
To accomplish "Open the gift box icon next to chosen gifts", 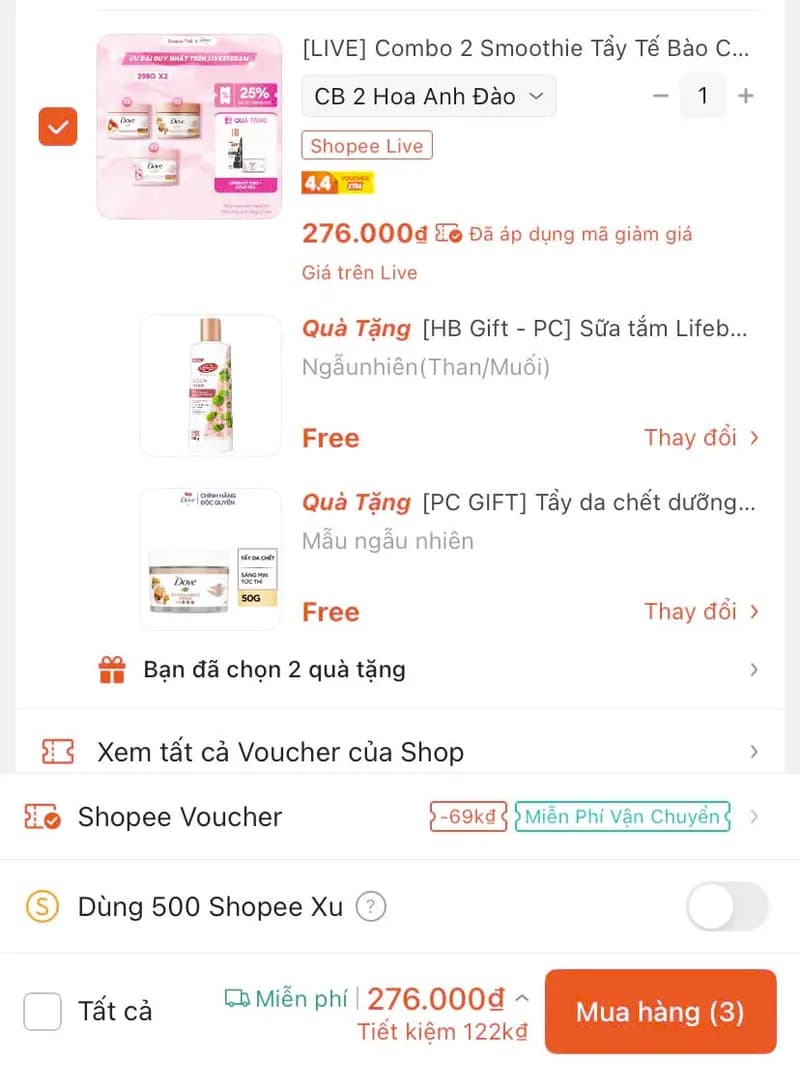I will pyautogui.click(x=112, y=669).
